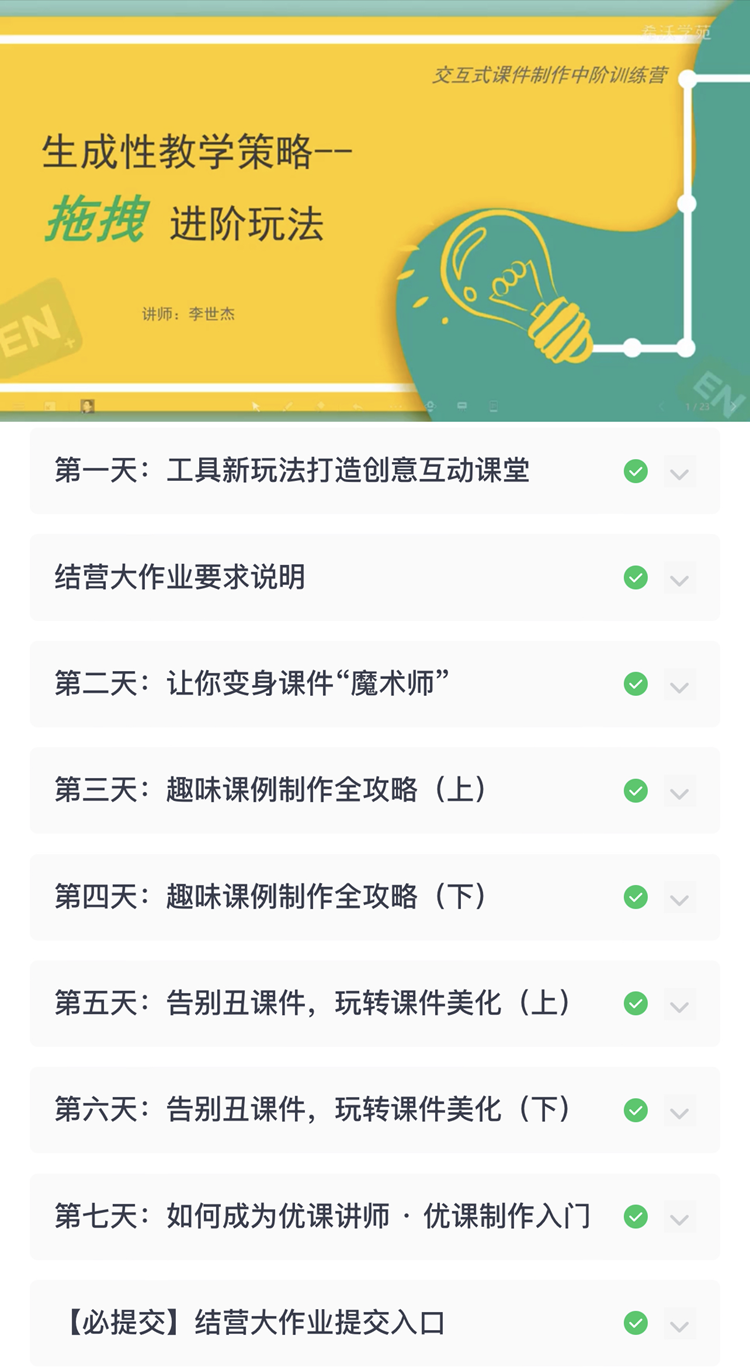The height and width of the screenshot is (1367, 750).
Task: Expand the 第三天 course section chevron
Action: tap(679, 791)
